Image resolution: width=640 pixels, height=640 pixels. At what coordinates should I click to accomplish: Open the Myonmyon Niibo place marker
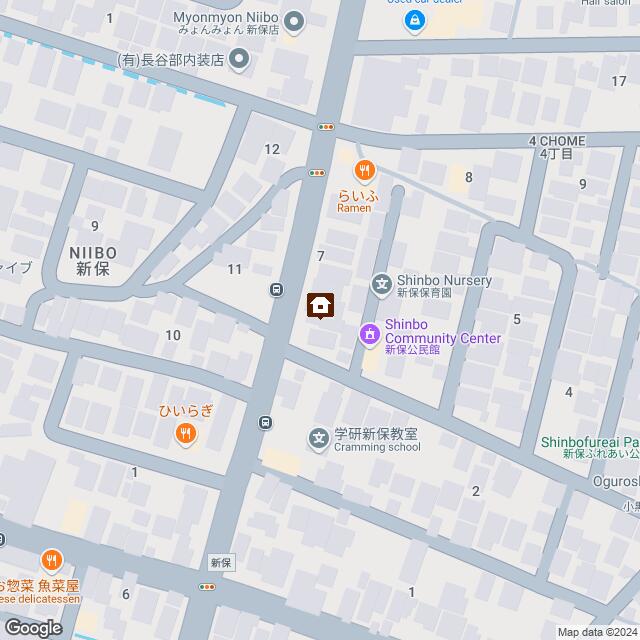[x=293, y=20]
